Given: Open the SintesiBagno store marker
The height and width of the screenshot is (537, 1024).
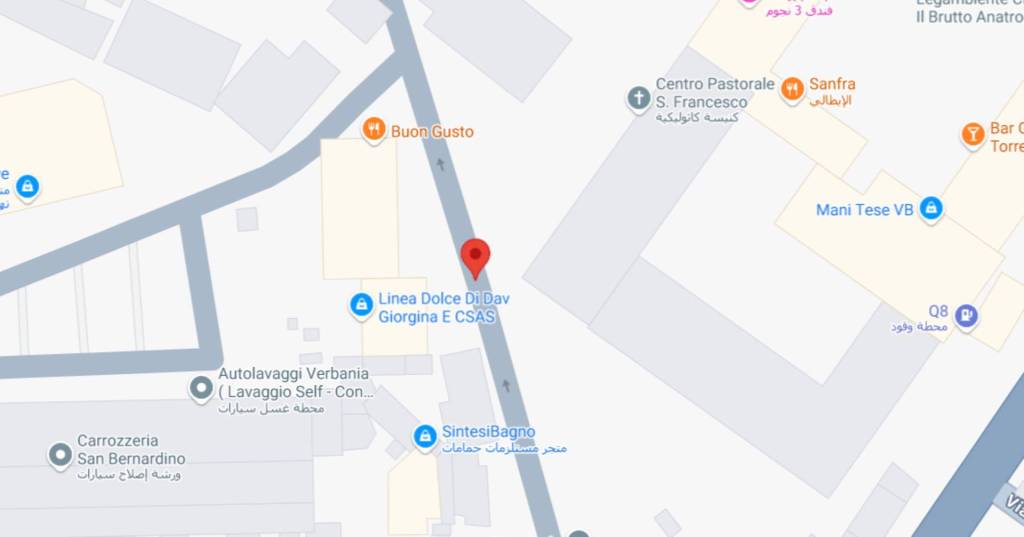Looking at the screenshot, I should tap(425, 436).
